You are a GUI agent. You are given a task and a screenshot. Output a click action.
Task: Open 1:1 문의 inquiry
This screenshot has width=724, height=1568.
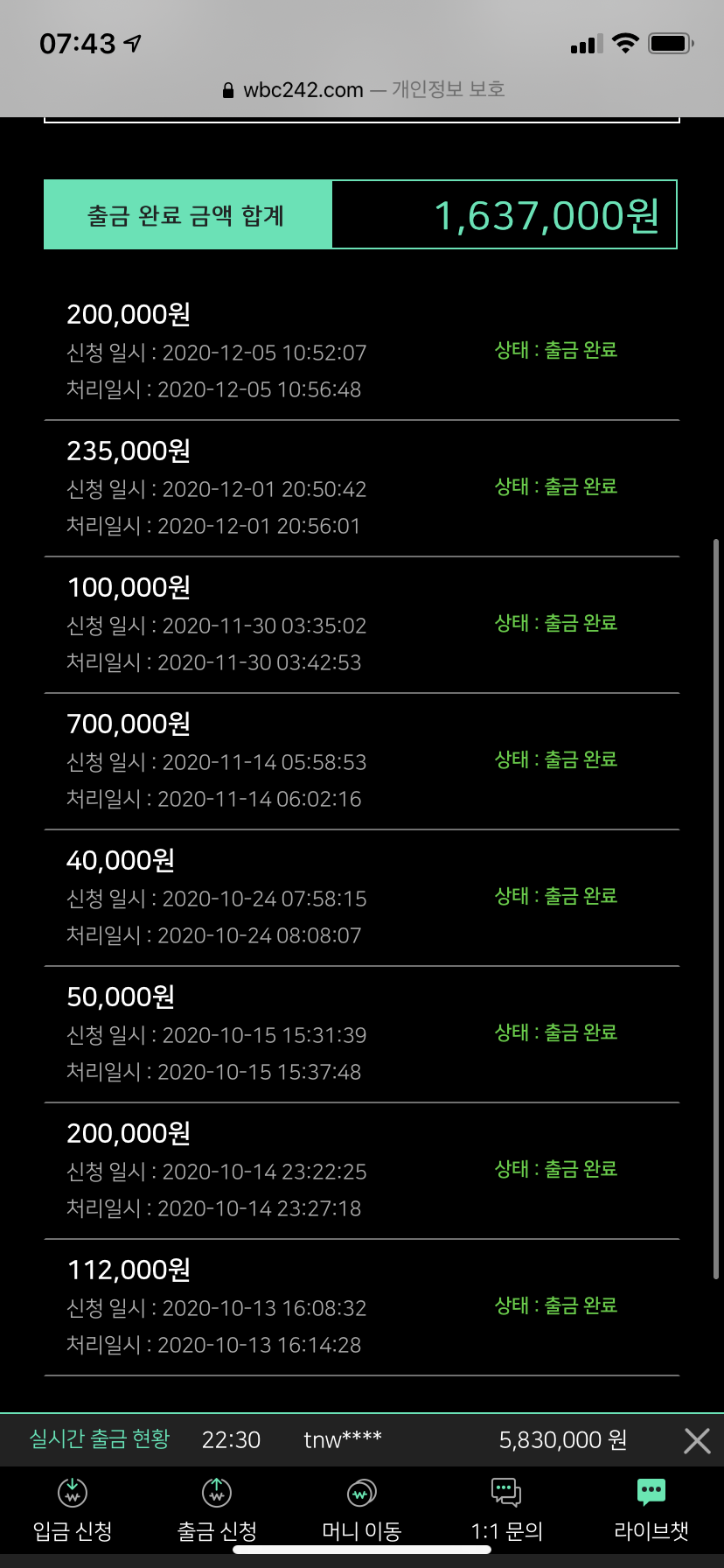[x=507, y=1508]
